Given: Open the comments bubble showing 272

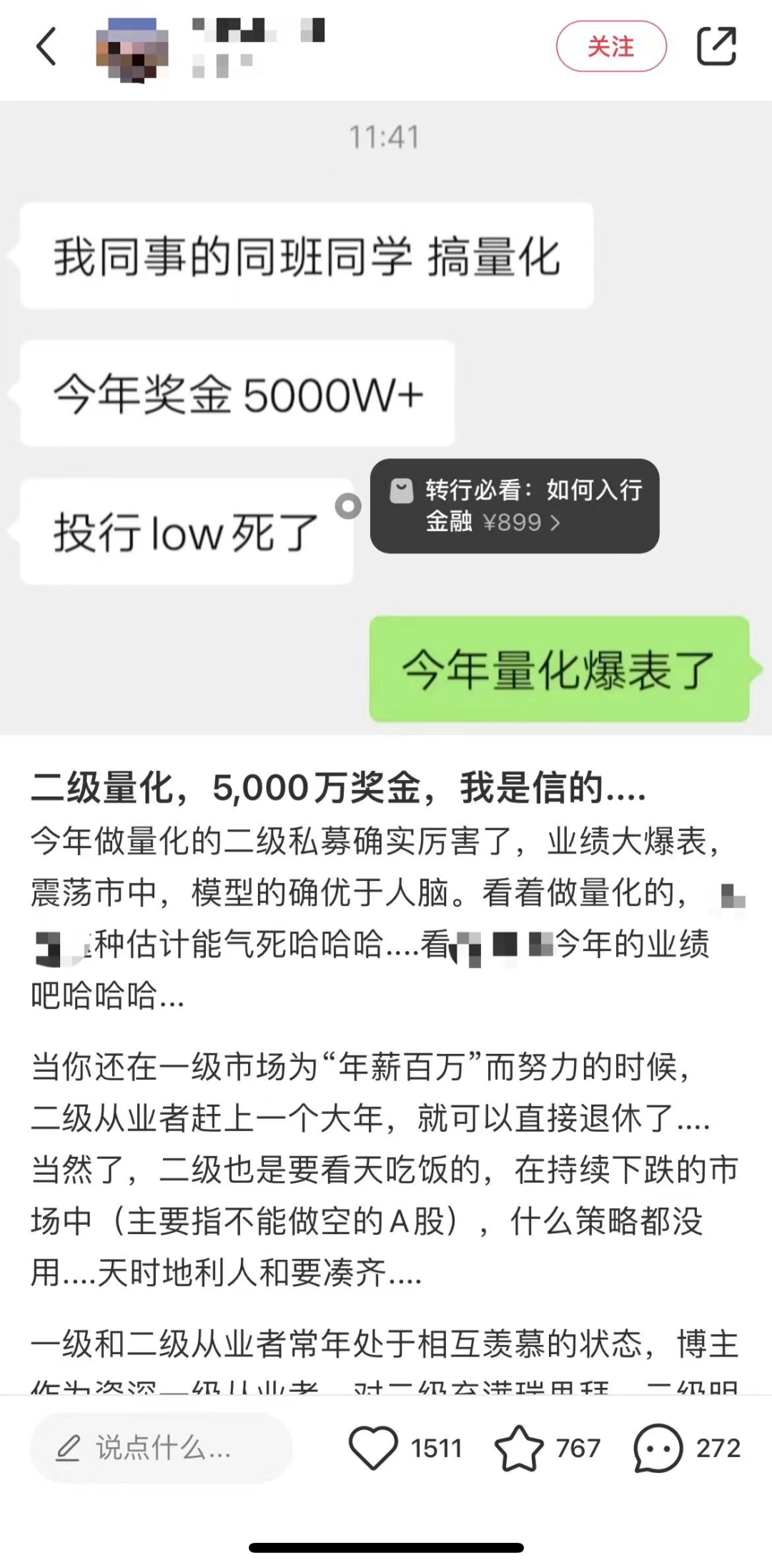Looking at the screenshot, I should click(x=658, y=1448).
